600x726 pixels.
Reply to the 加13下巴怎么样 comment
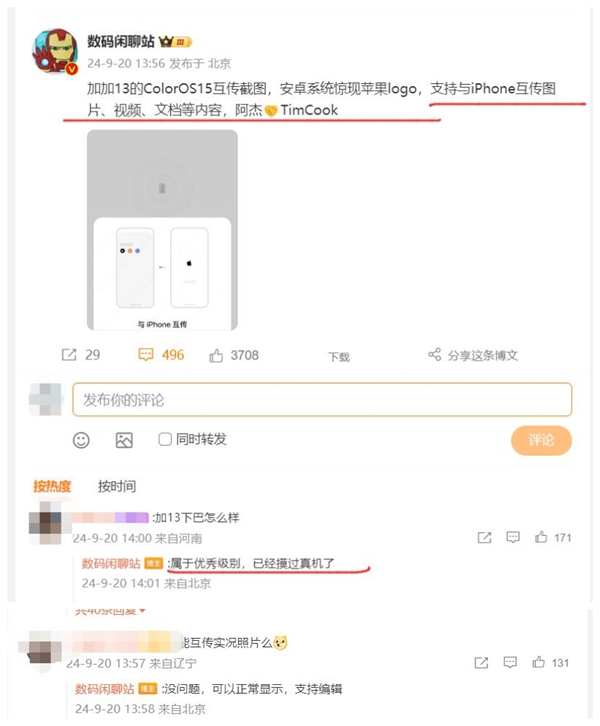pos(512,538)
